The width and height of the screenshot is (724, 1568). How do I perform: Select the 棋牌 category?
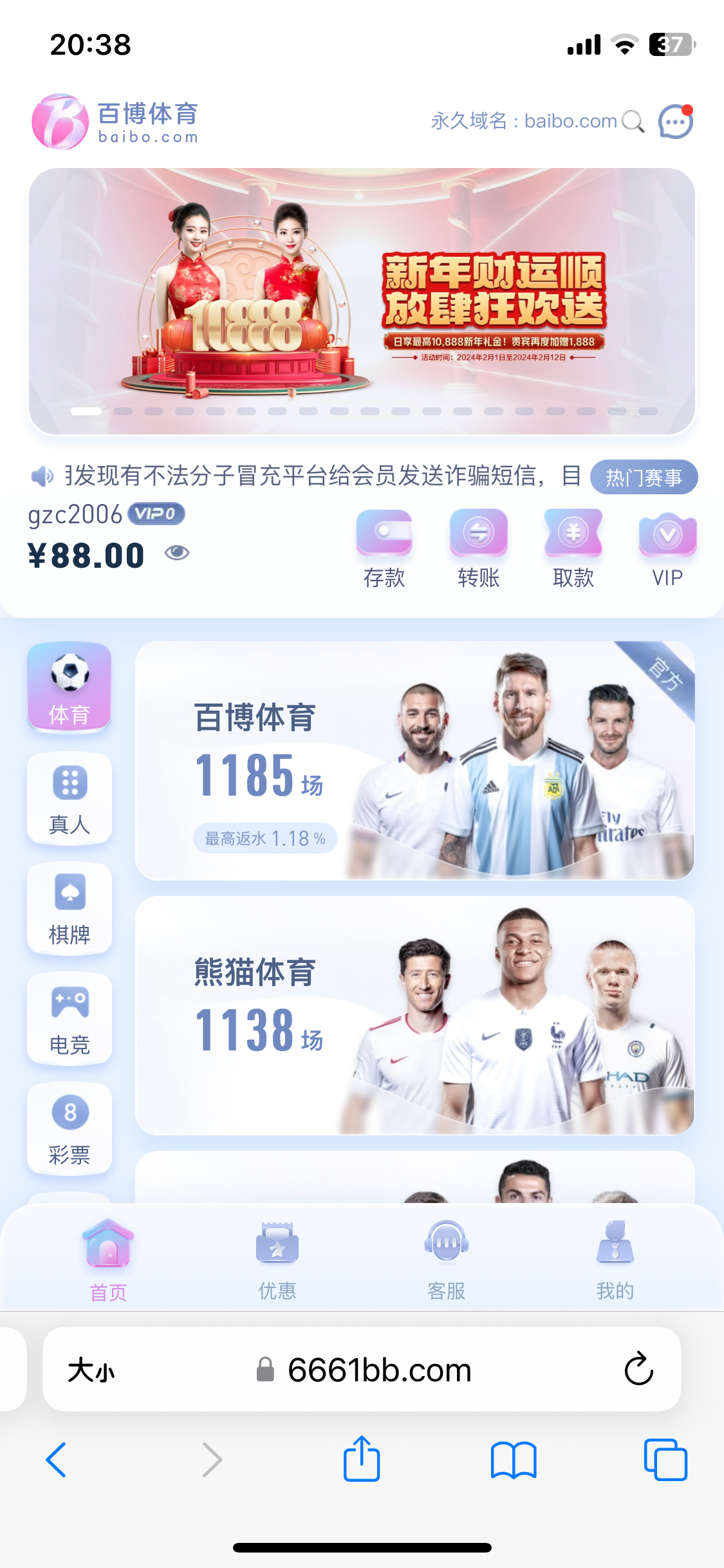[x=70, y=908]
